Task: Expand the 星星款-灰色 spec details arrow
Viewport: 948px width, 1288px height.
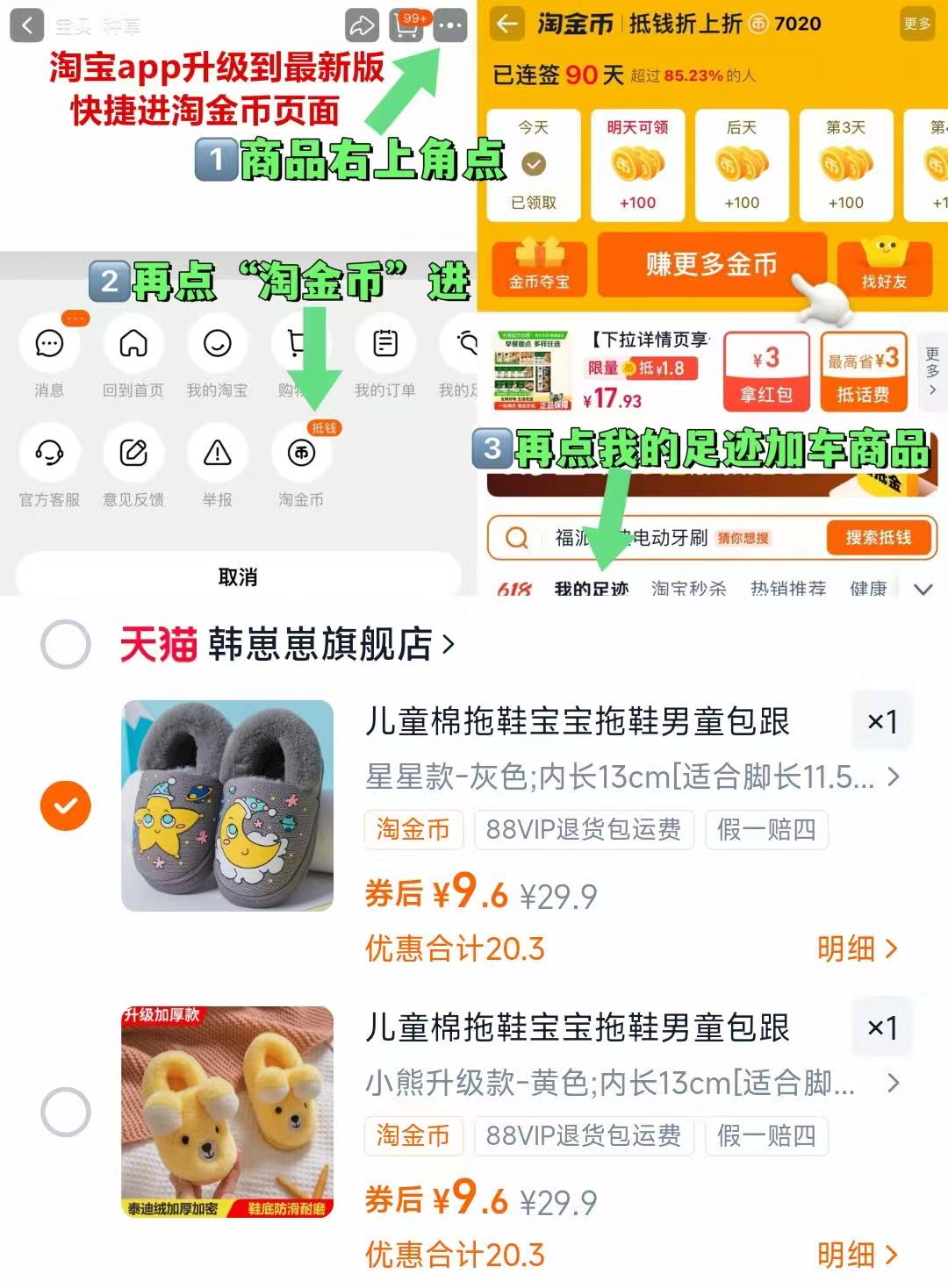Action: 894,777
